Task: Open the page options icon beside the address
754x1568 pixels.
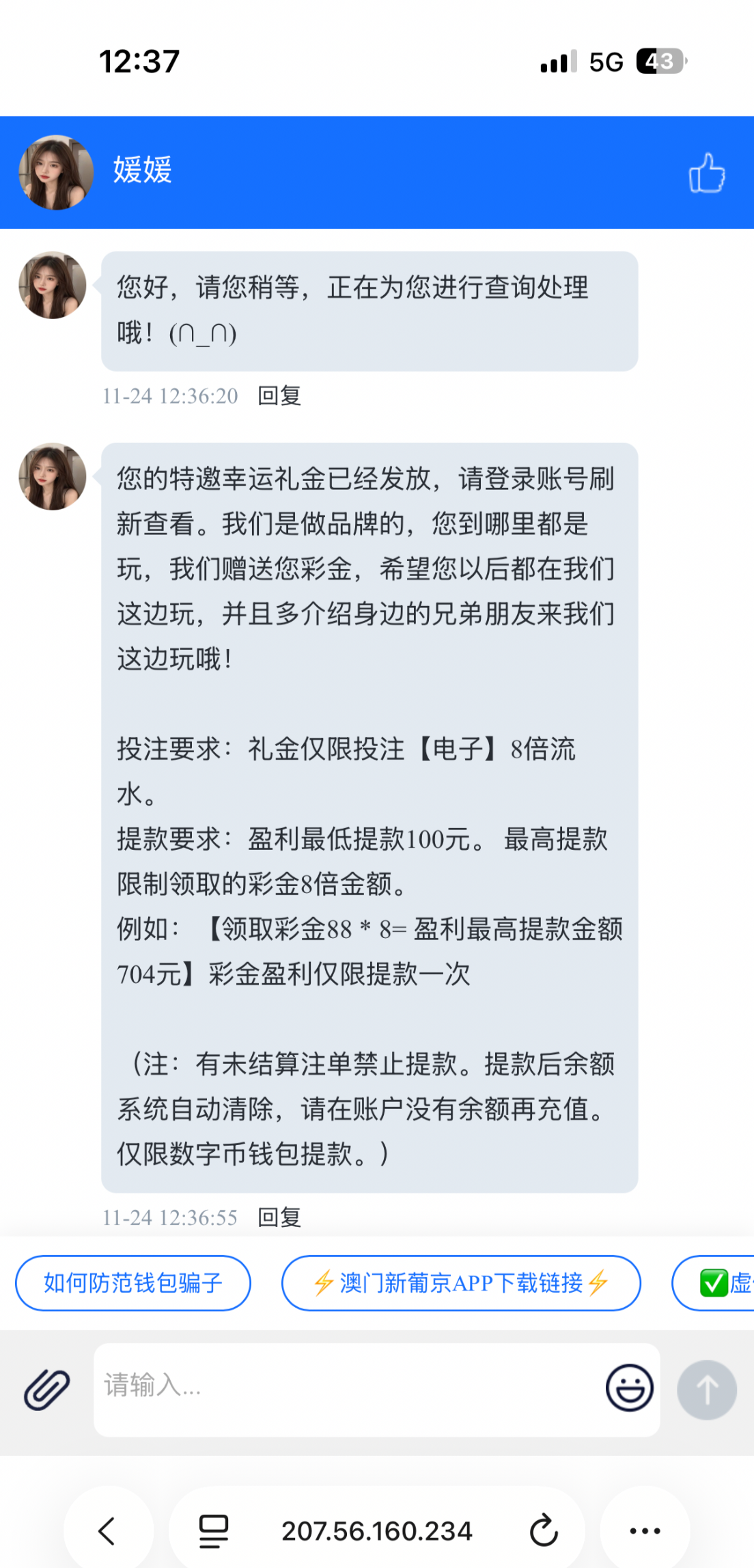Action: tap(213, 1531)
